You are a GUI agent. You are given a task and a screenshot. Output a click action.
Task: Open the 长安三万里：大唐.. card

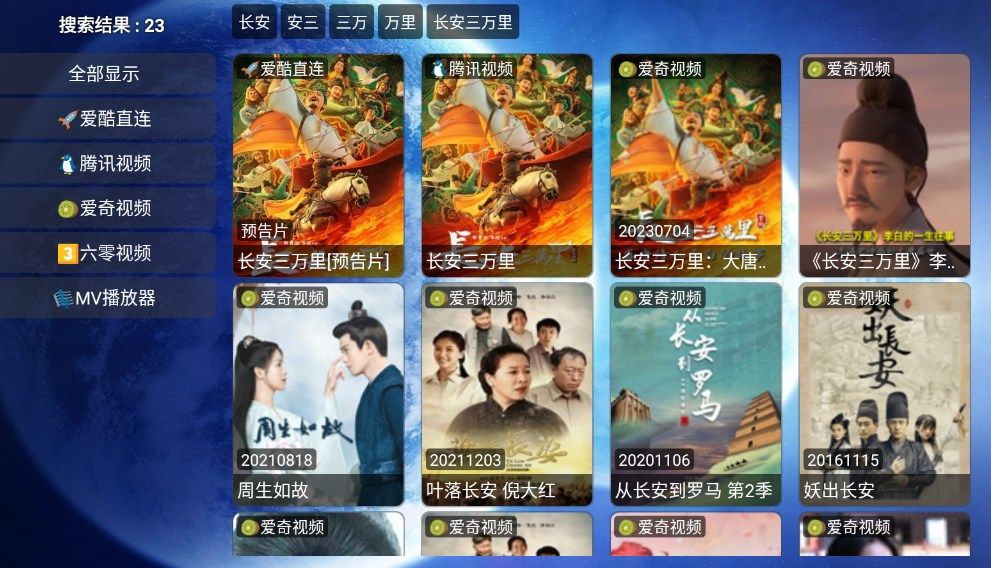[x=696, y=165]
